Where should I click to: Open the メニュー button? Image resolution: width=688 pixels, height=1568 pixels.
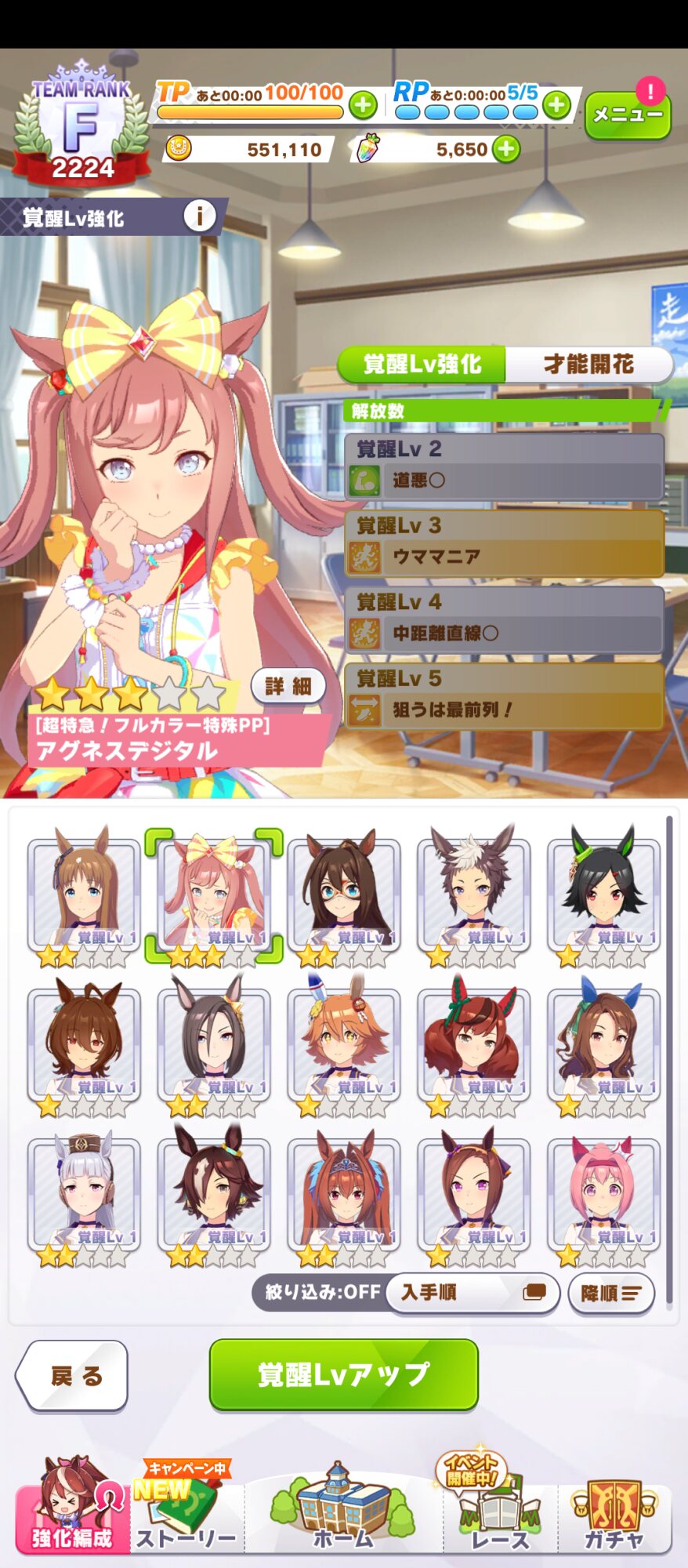tap(627, 115)
